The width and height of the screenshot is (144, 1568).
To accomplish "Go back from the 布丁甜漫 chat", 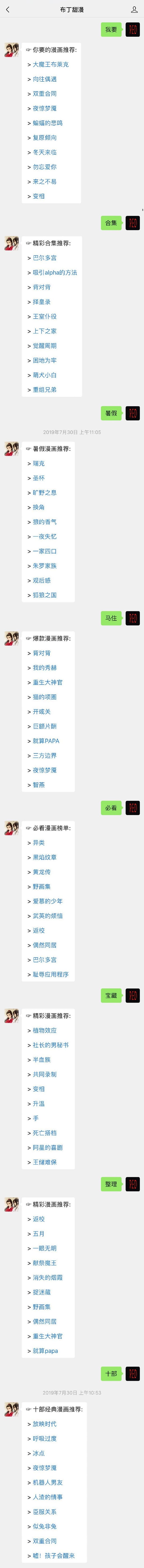I will click(7, 10).
